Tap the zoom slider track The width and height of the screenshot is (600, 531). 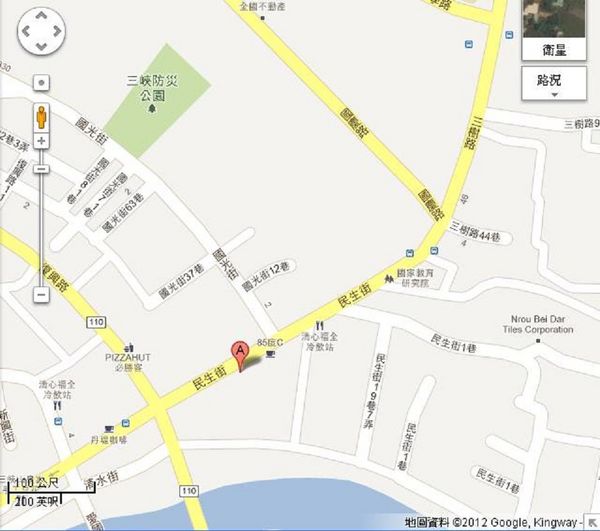[x=41, y=220]
